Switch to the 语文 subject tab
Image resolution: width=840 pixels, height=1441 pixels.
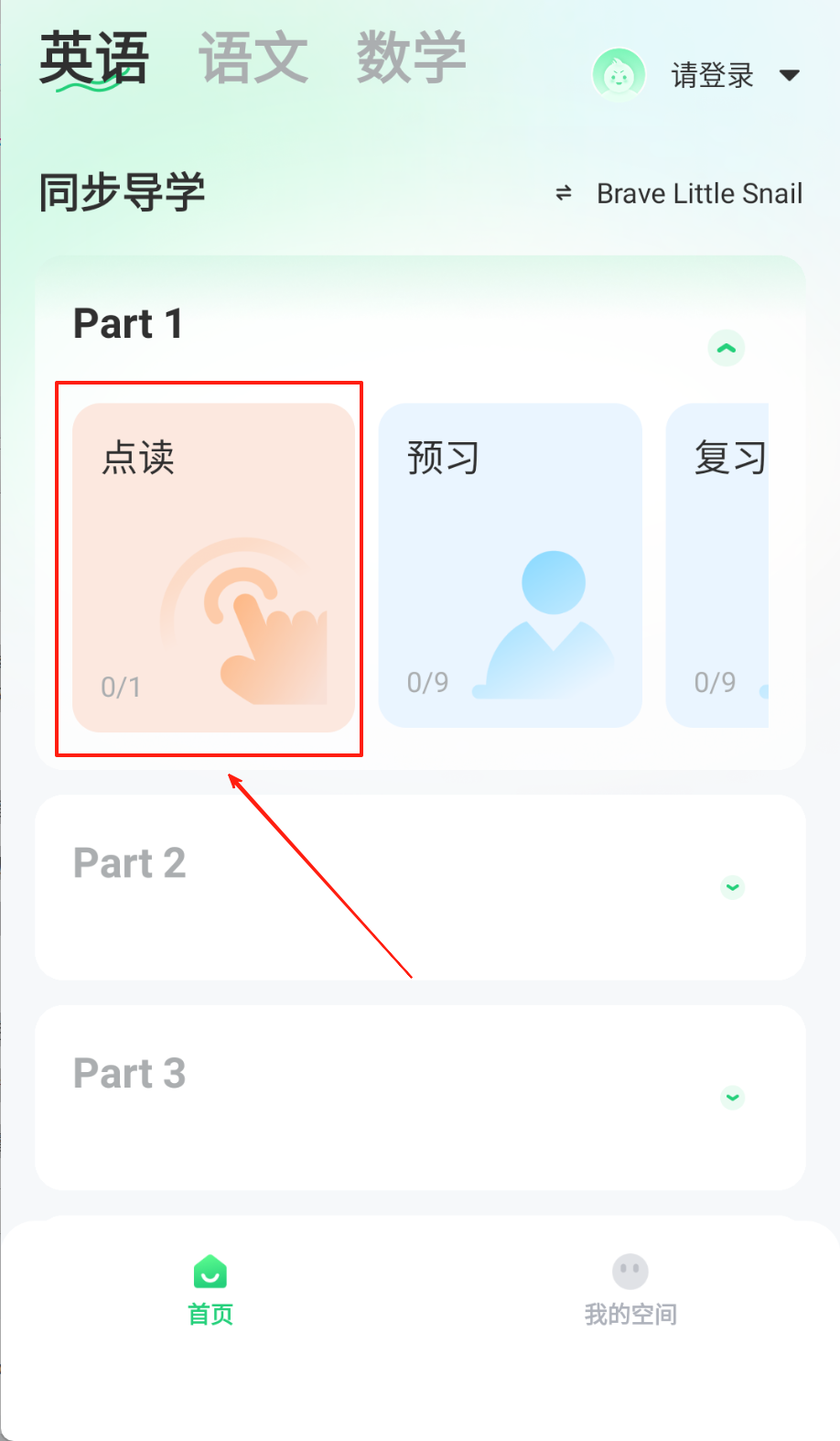click(253, 59)
